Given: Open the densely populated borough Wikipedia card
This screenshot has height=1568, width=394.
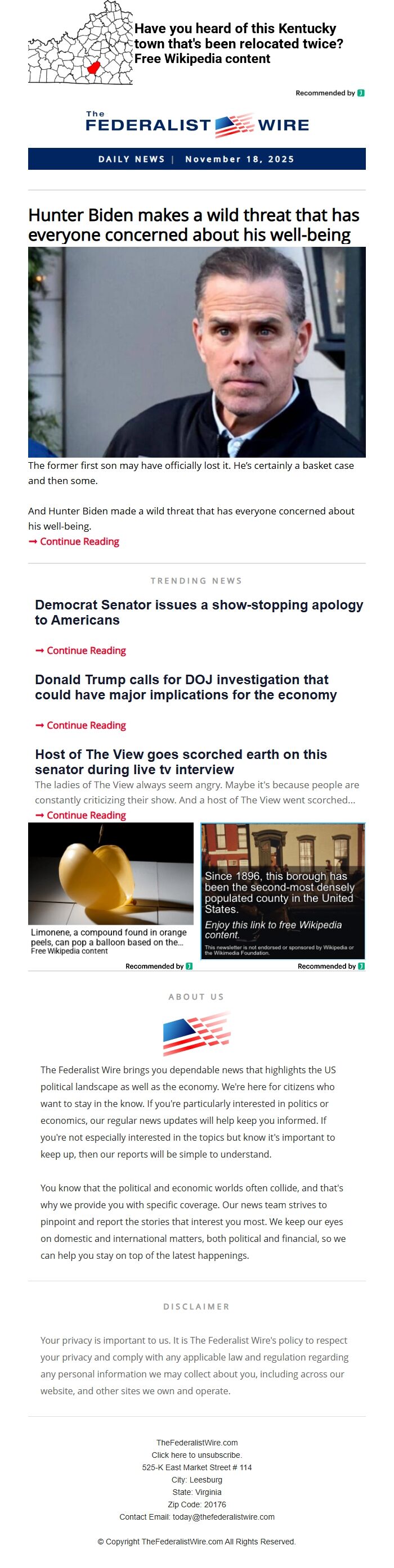Looking at the screenshot, I should [x=283, y=891].
